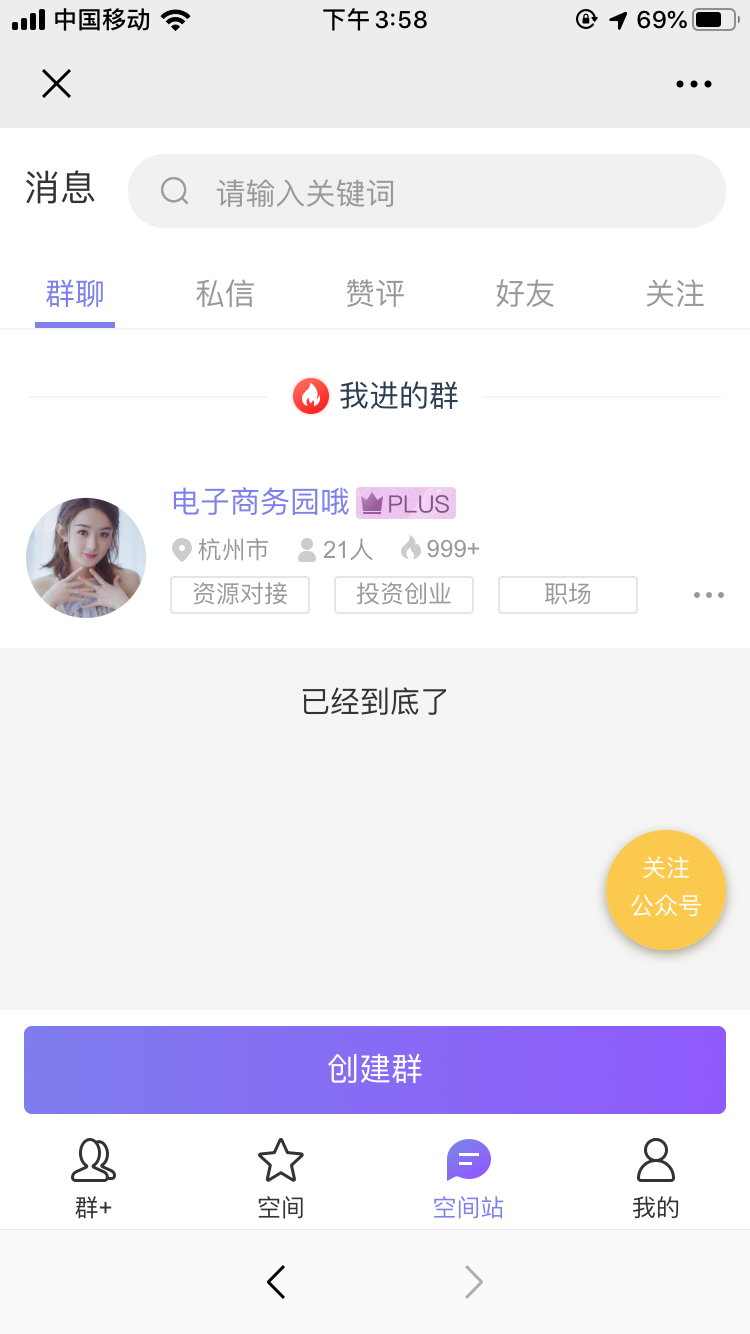The height and width of the screenshot is (1334, 750).
Task: Open the 电子商务园哦 group chat
Action: (261, 502)
